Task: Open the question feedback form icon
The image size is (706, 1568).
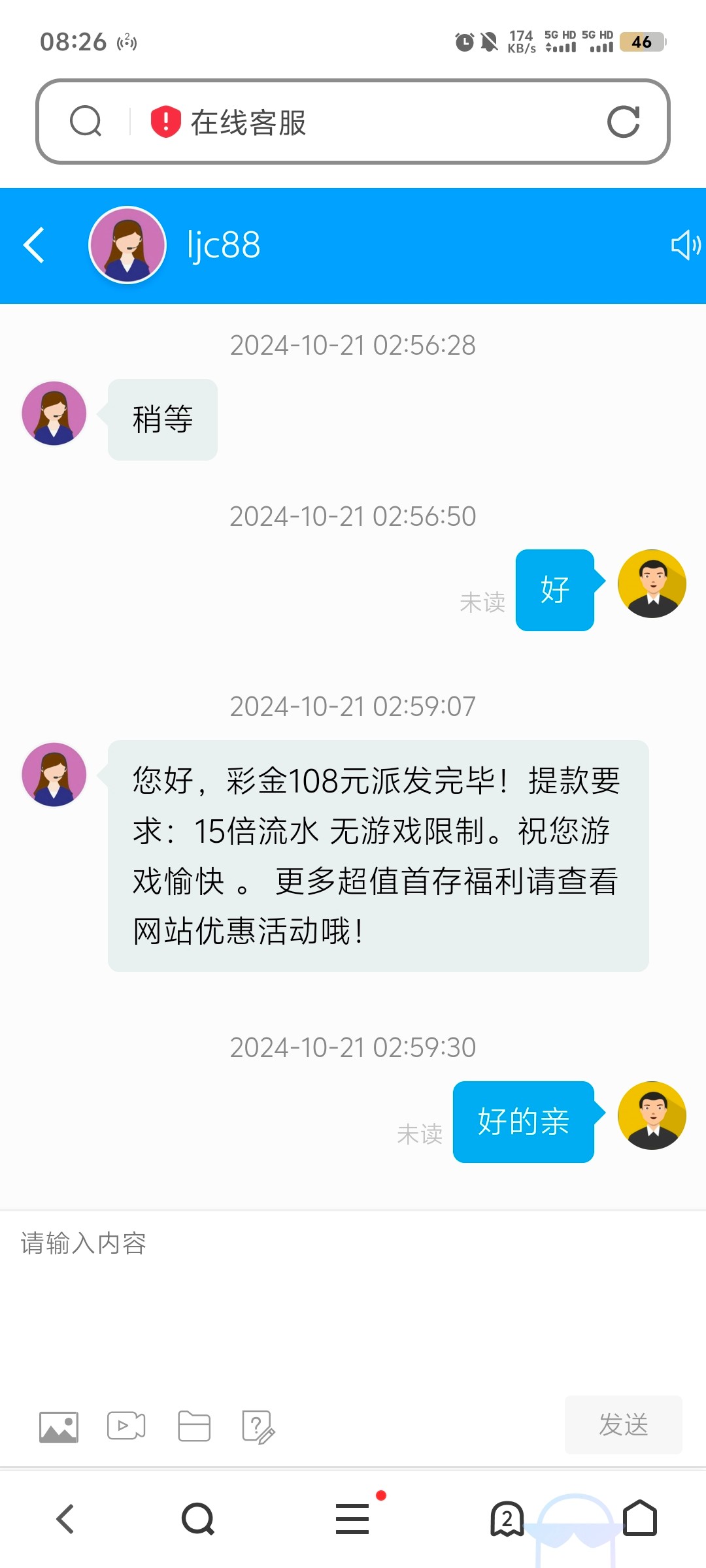Action: (258, 1428)
